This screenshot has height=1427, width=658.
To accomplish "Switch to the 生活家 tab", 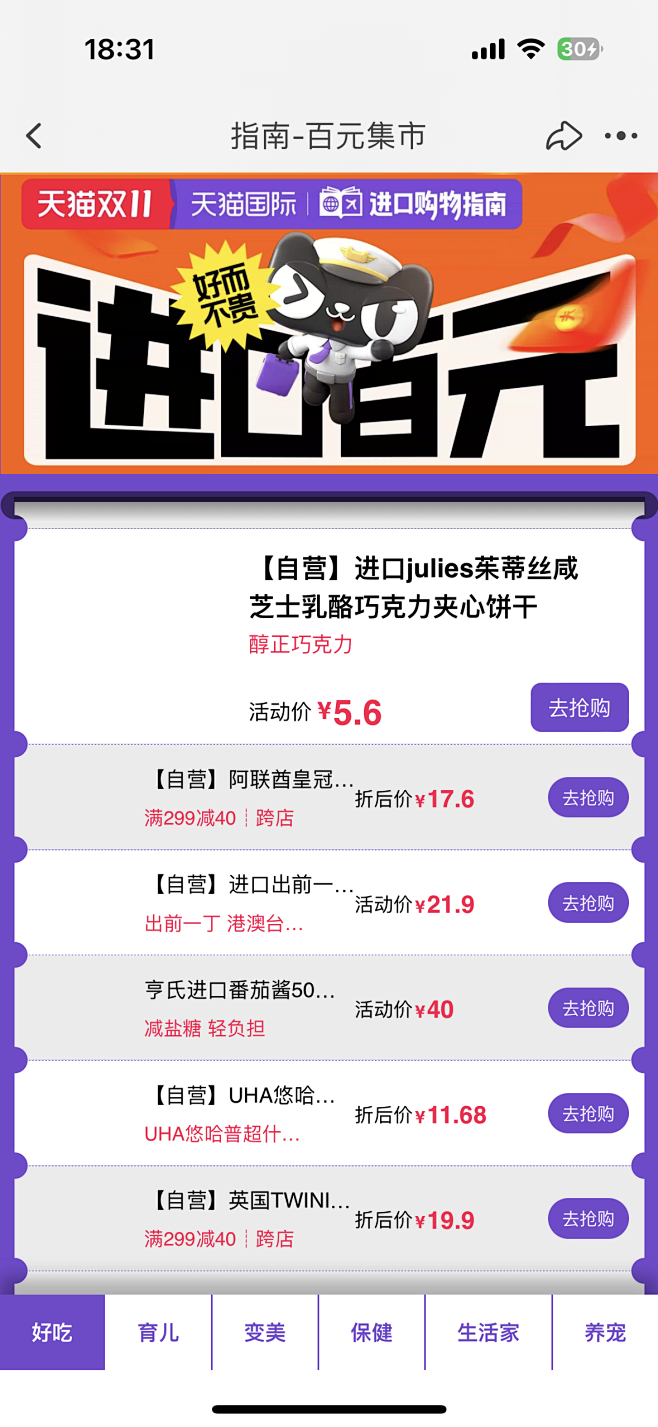I will tap(488, 1332).
